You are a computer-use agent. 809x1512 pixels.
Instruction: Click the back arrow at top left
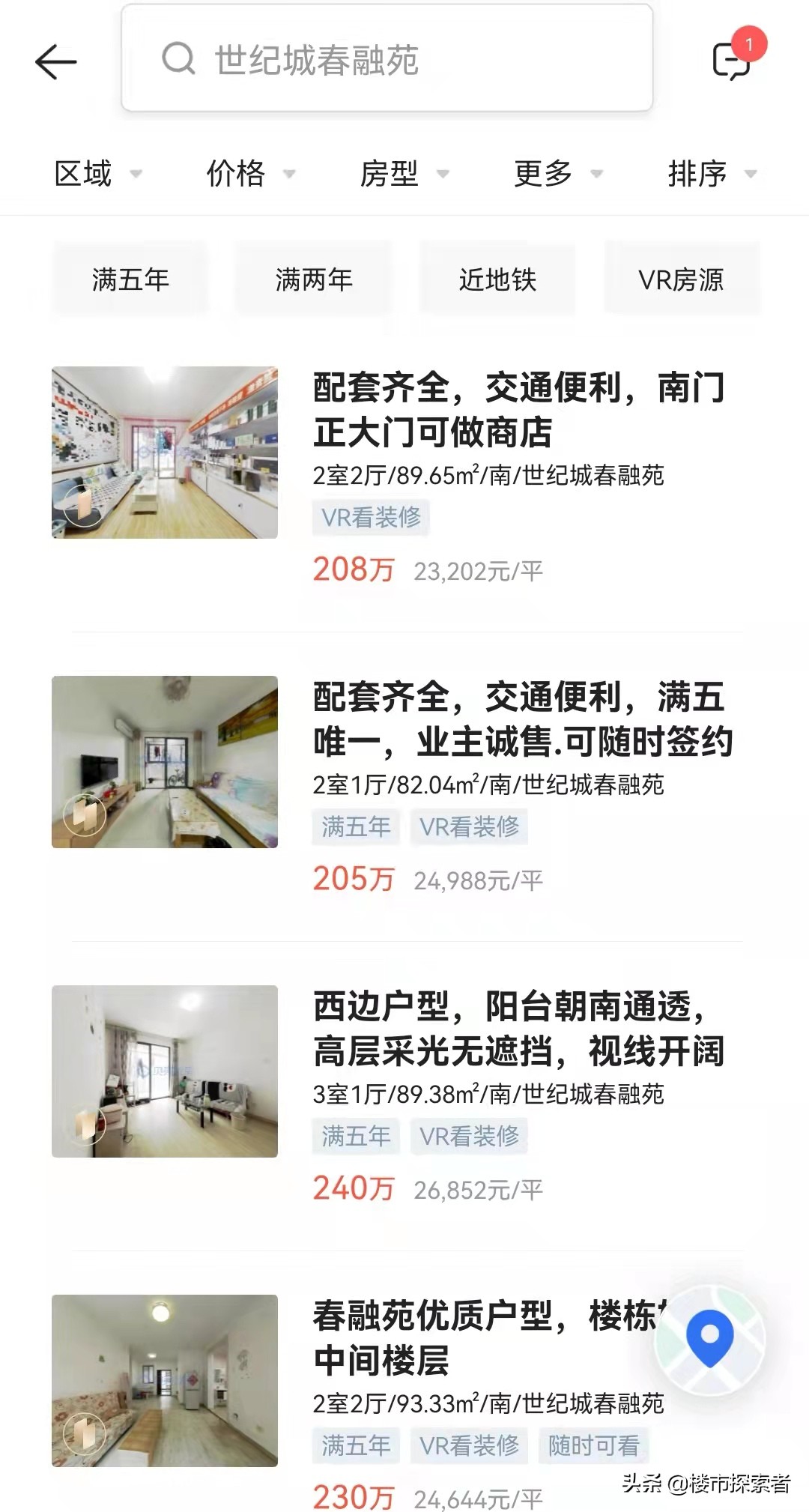click(55, 61)
